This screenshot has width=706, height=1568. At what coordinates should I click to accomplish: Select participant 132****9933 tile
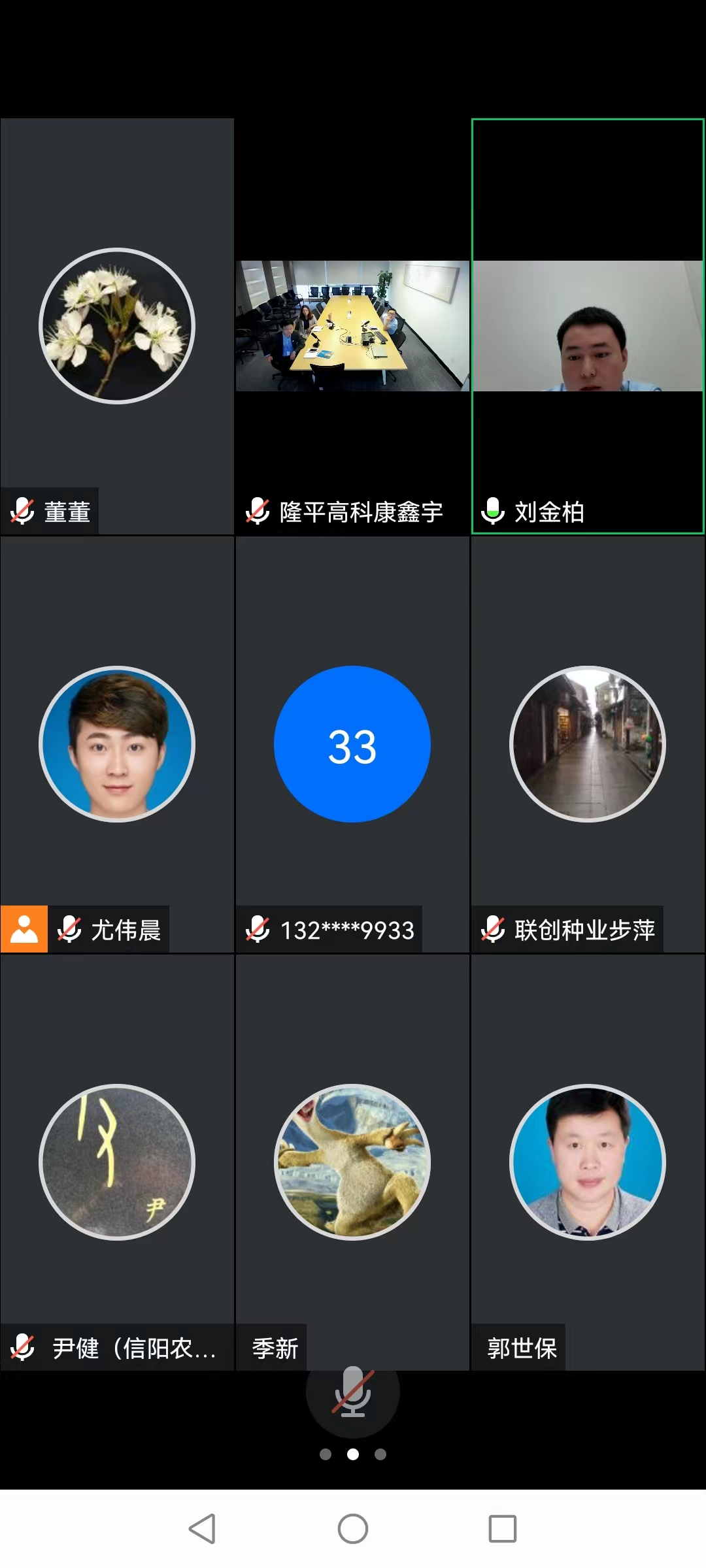pyautogui.click(x=352, y=744)
